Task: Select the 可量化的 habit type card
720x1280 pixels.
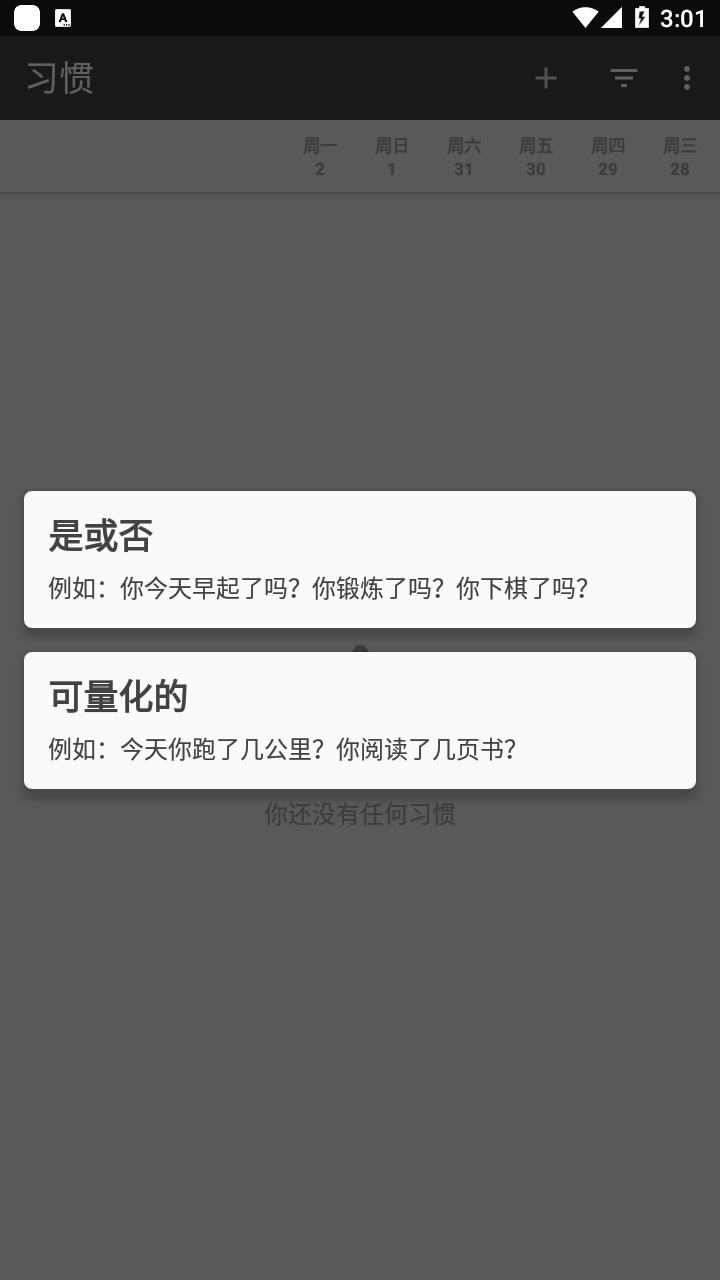Action: coord(360,720)
